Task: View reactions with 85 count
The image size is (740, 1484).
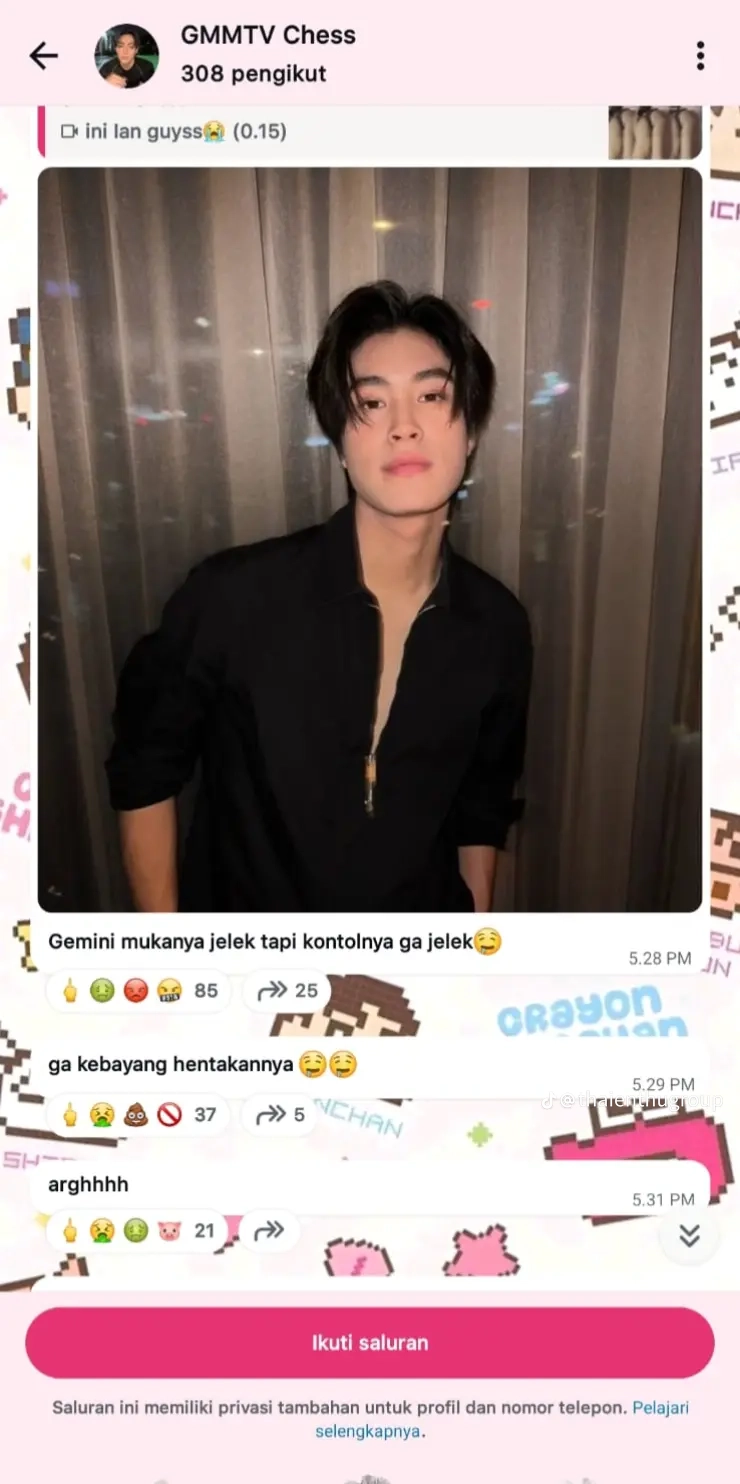Action: click(139, 990)
